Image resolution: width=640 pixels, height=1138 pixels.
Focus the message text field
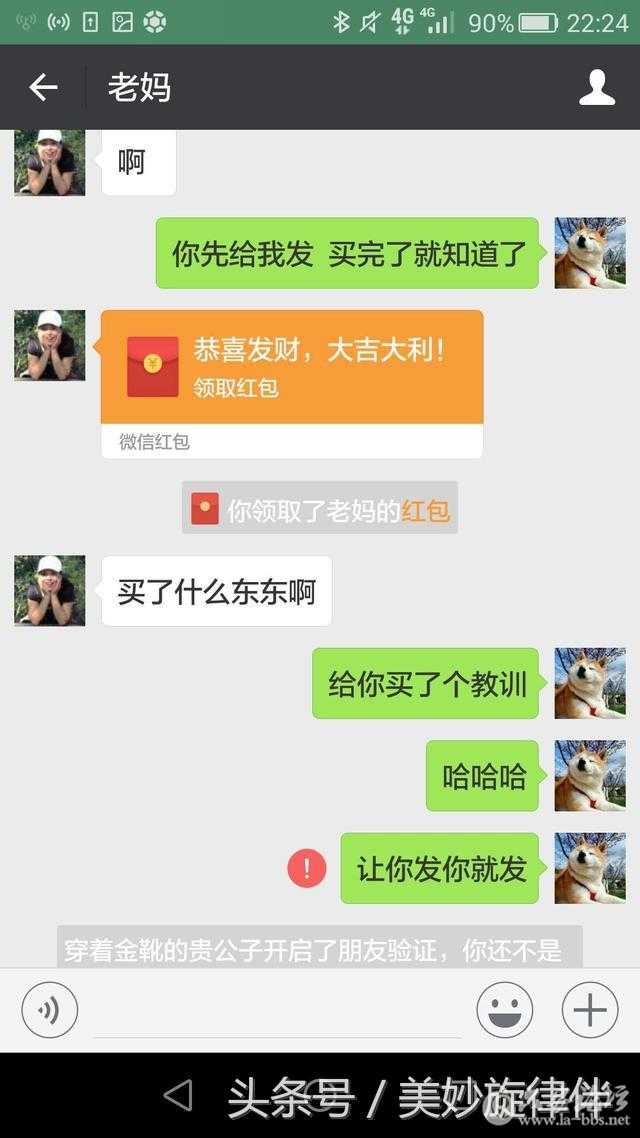click(x=277, y=1010)
